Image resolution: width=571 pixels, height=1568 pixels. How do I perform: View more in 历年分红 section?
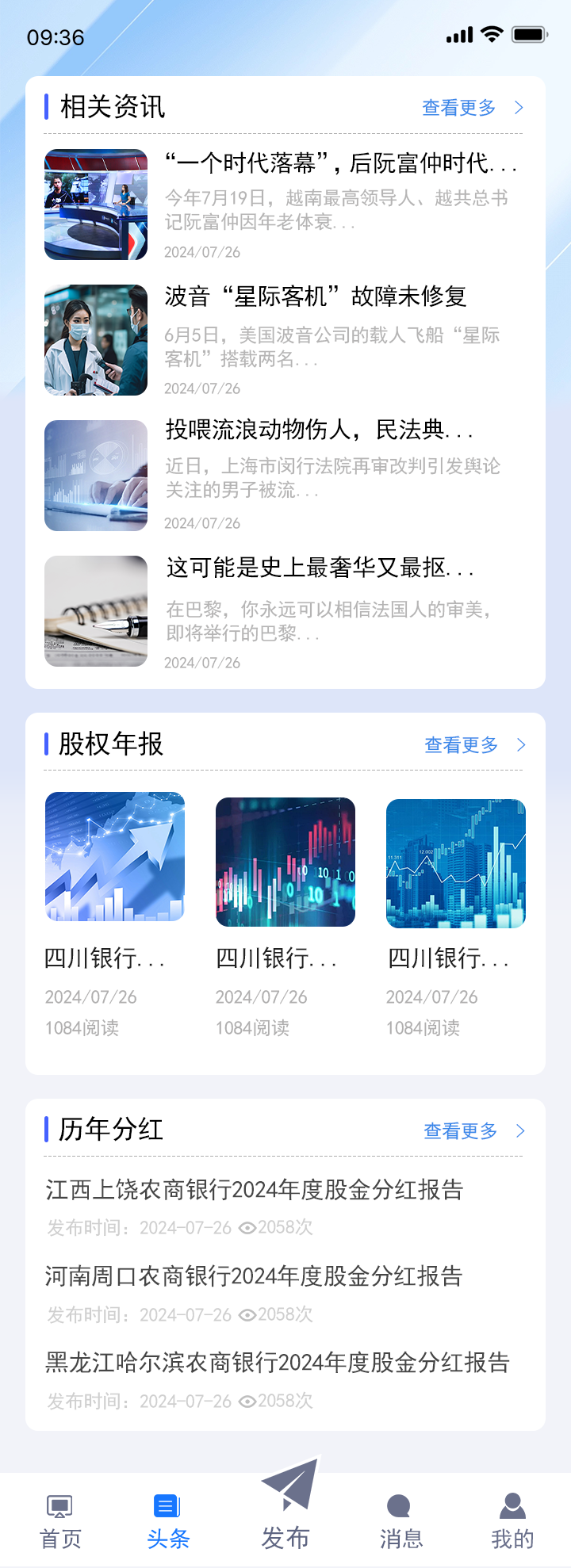473,1131
